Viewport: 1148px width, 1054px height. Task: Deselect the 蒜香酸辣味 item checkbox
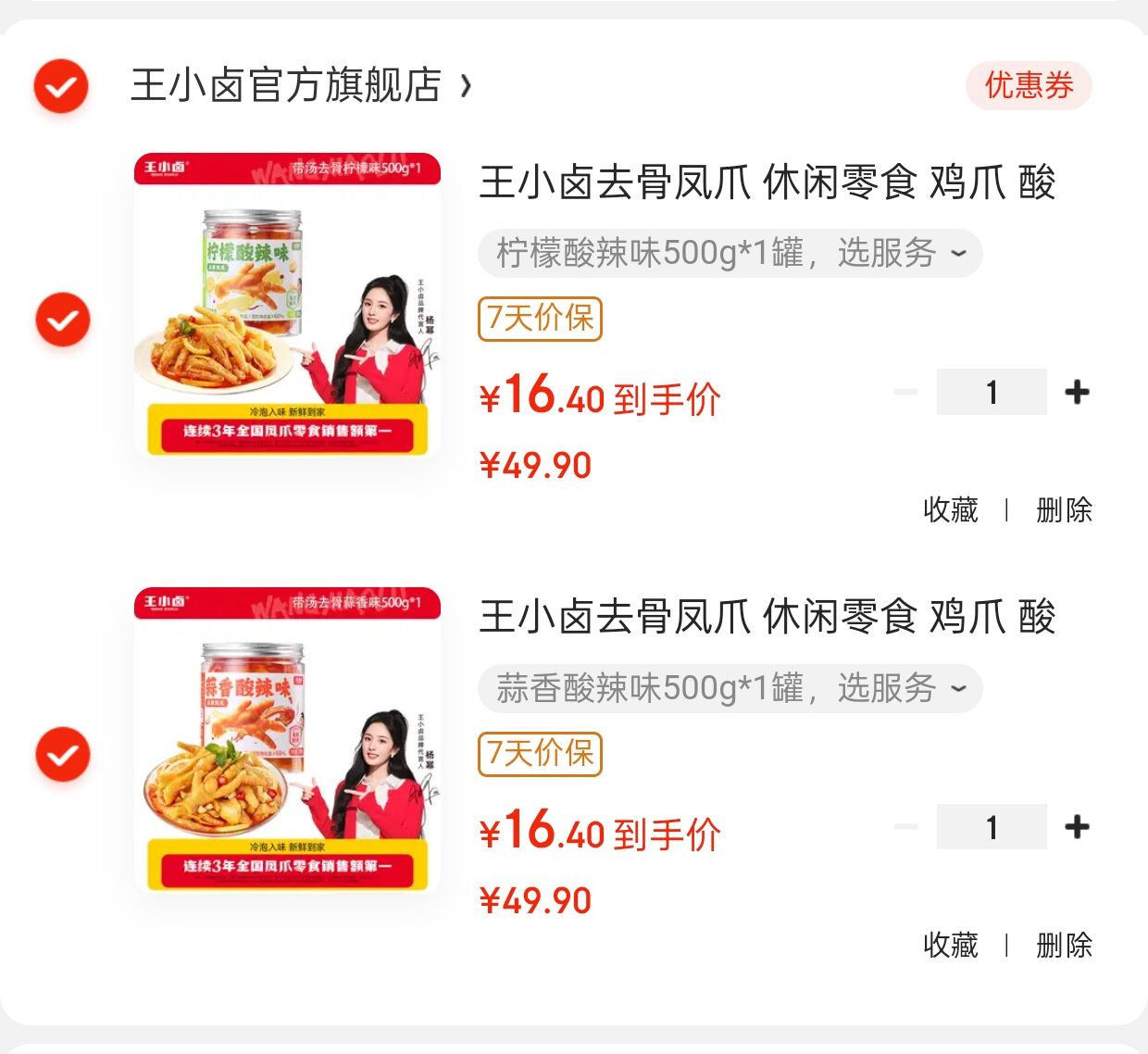pos(63,755)
